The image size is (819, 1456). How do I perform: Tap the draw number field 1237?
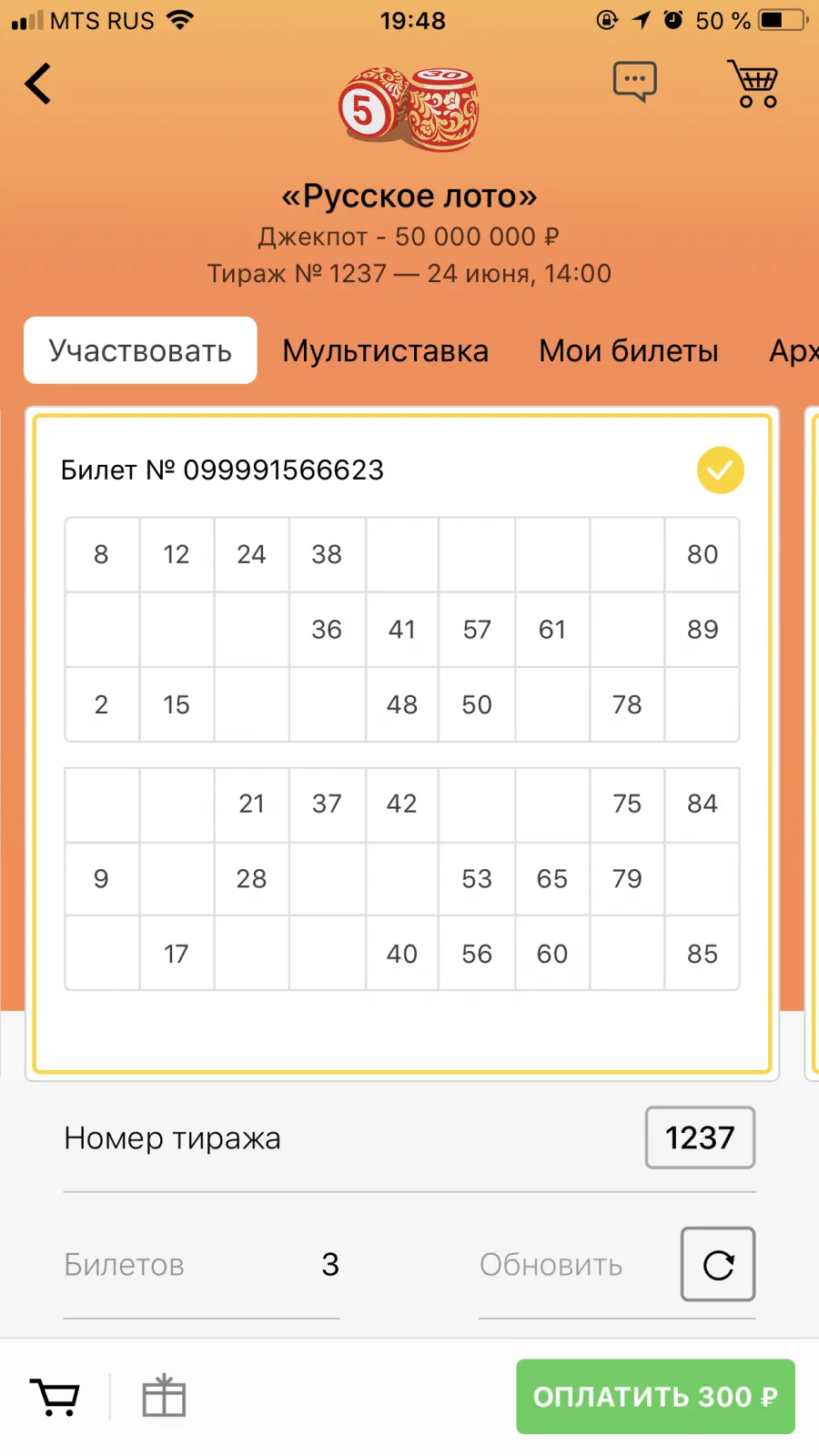pos(700,1137)
